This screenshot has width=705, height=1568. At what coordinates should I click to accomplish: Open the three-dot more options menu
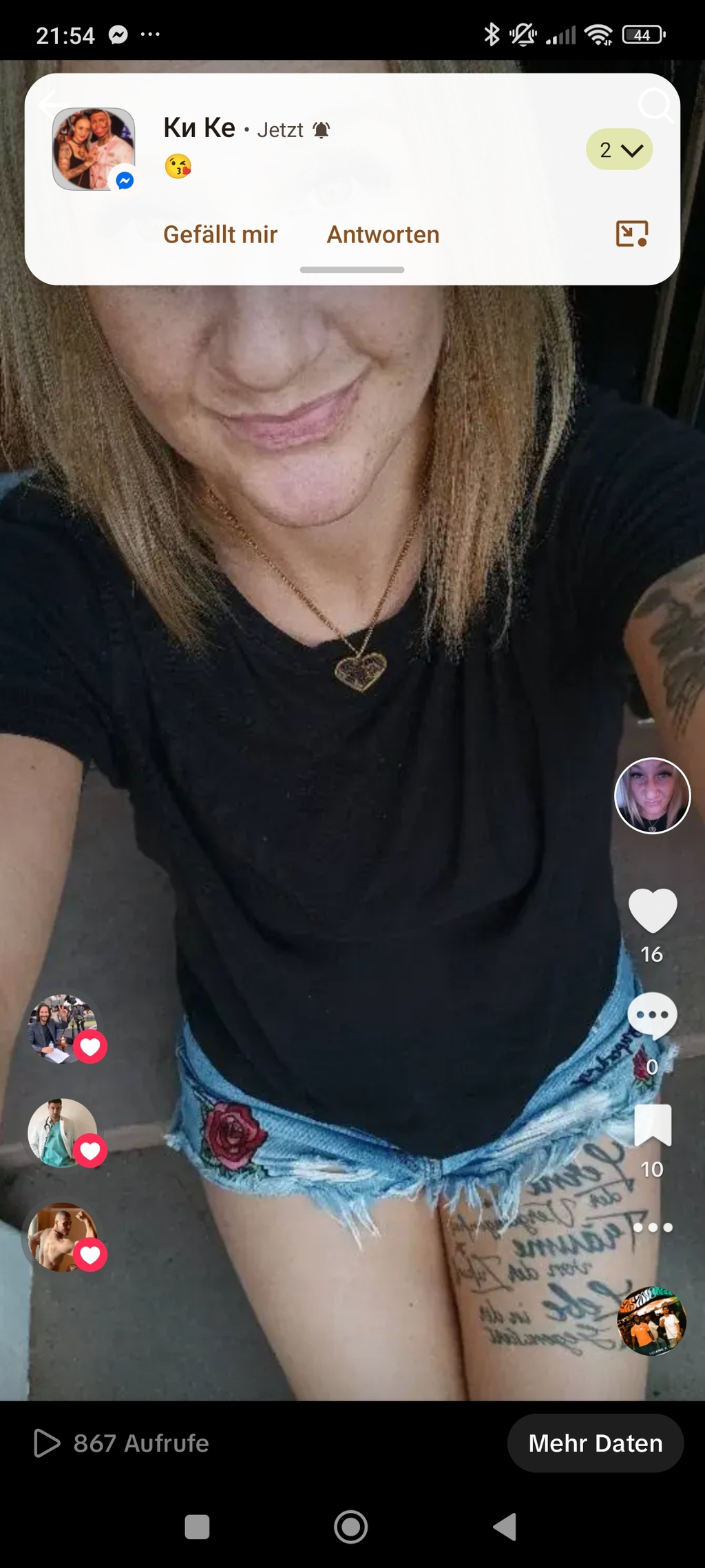pyautogui.click(x=653, y=1228)
